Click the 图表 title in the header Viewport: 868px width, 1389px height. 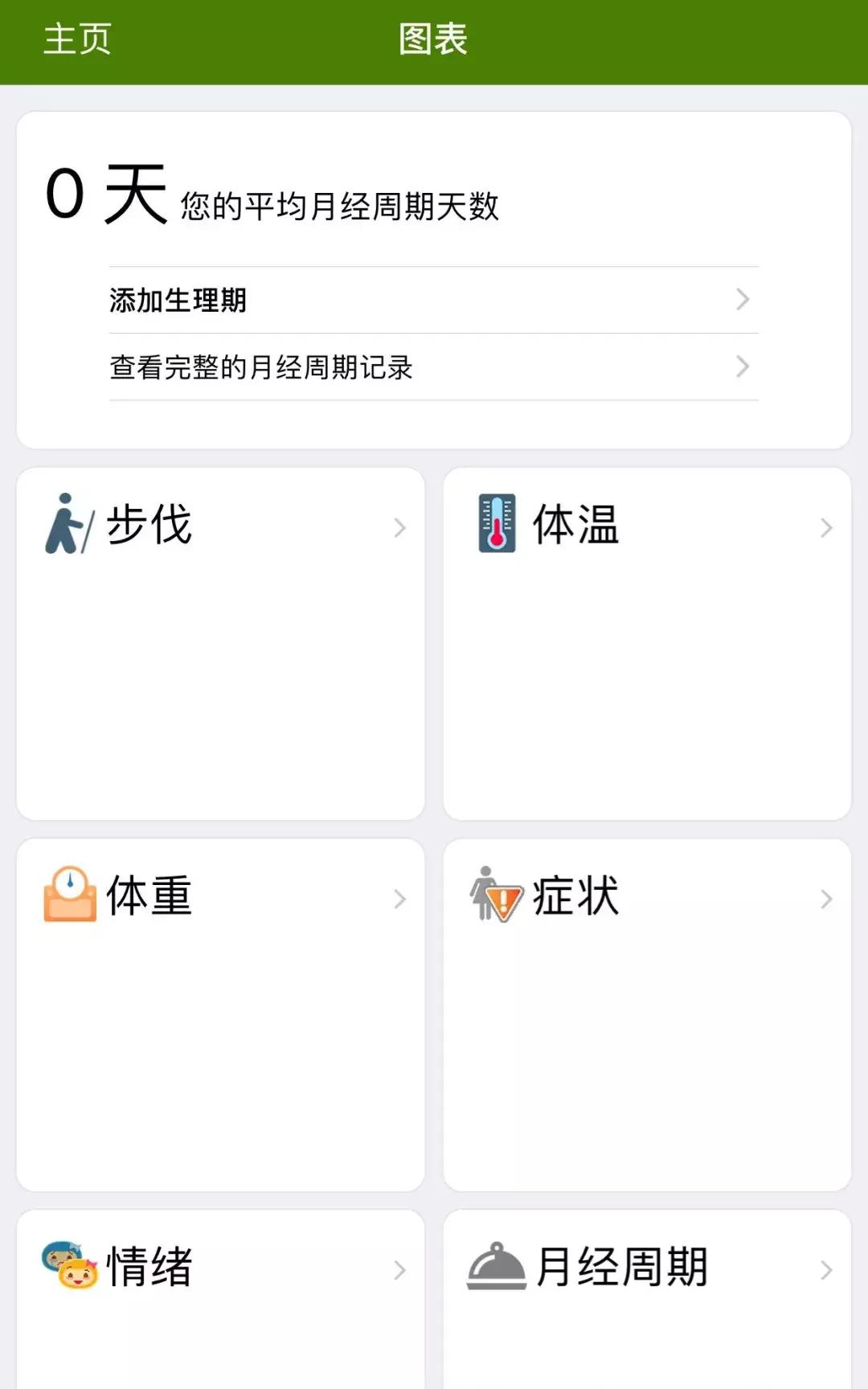click(433, 39)
